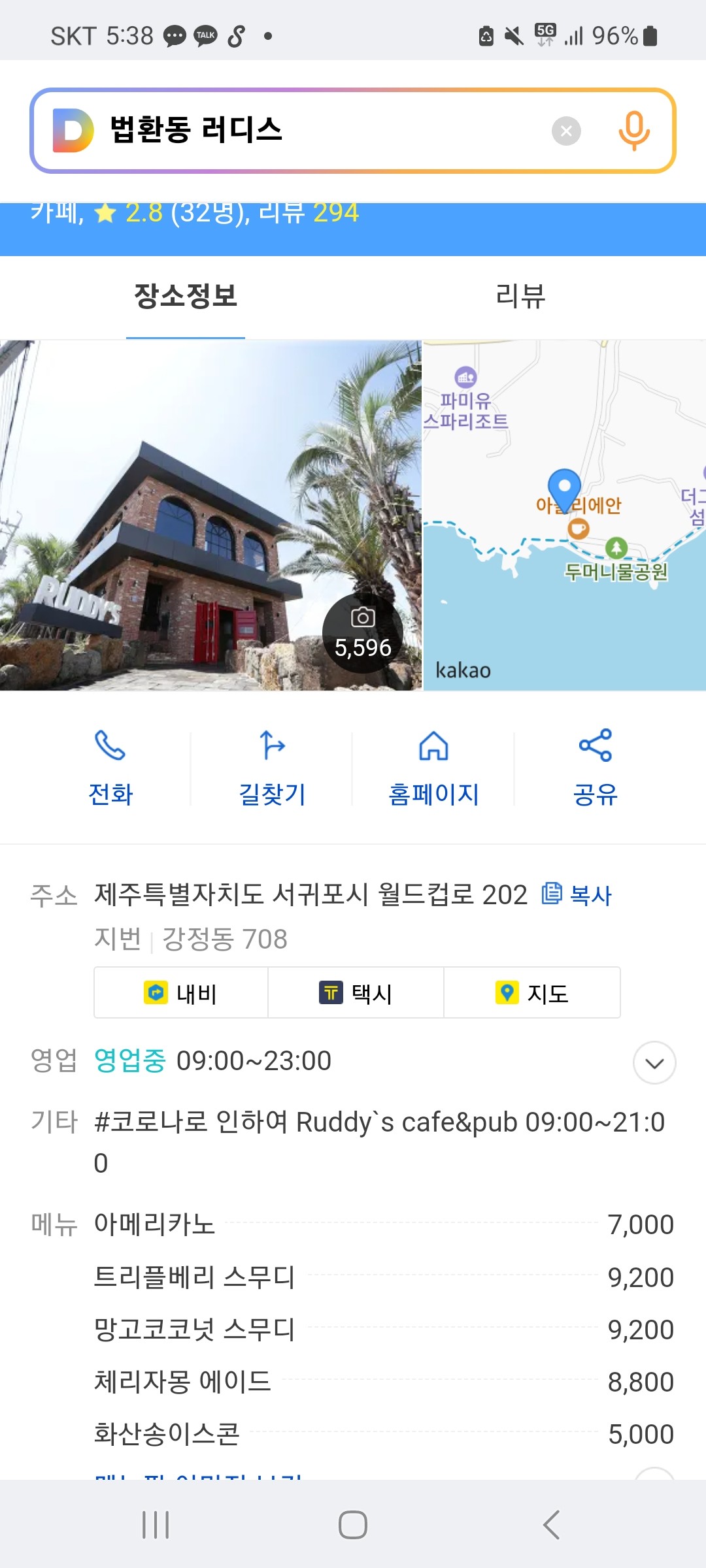Select the 장소정보 tab
The width and height of the screenshot is (706, 1568).
[186, 296]
